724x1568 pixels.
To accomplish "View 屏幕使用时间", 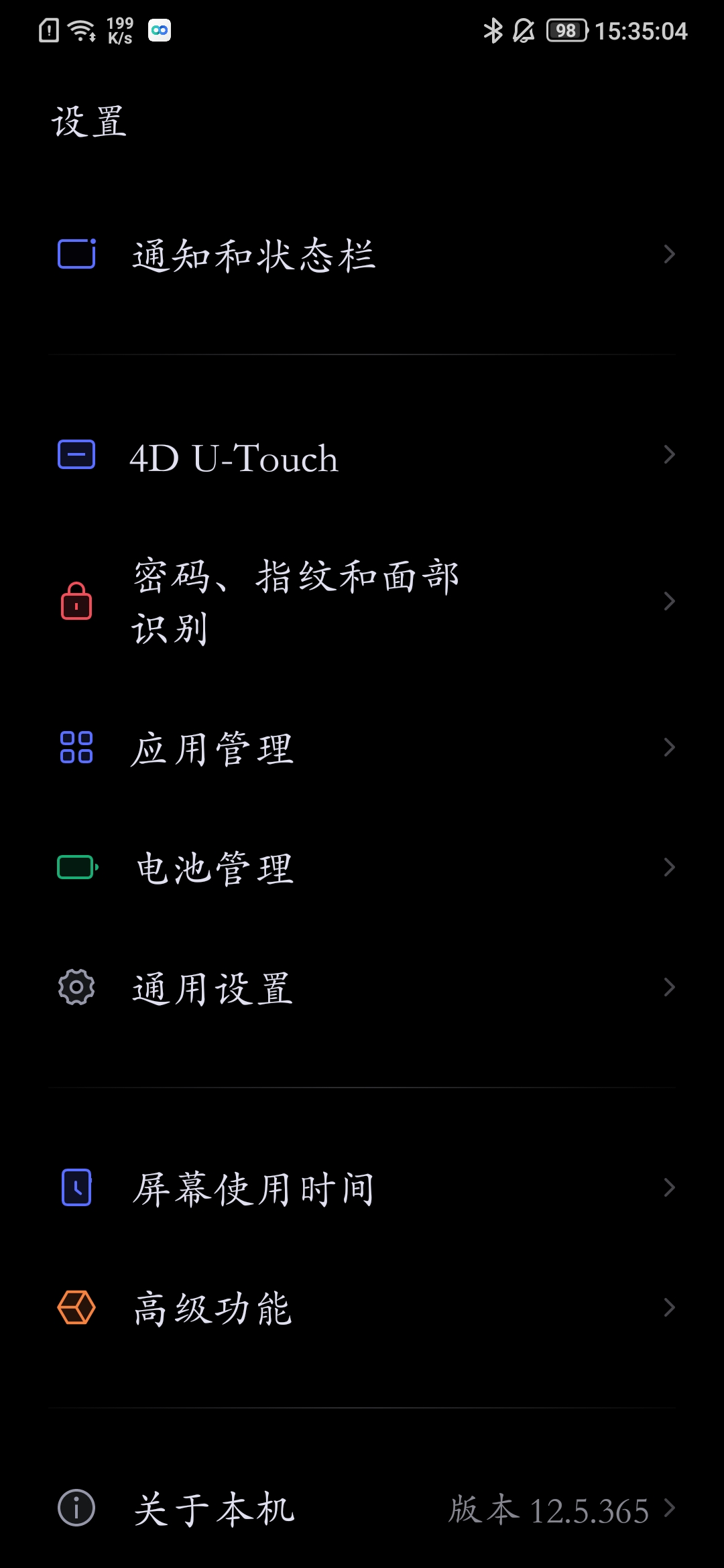I will pyautogui.click(x=362, y=1188).
